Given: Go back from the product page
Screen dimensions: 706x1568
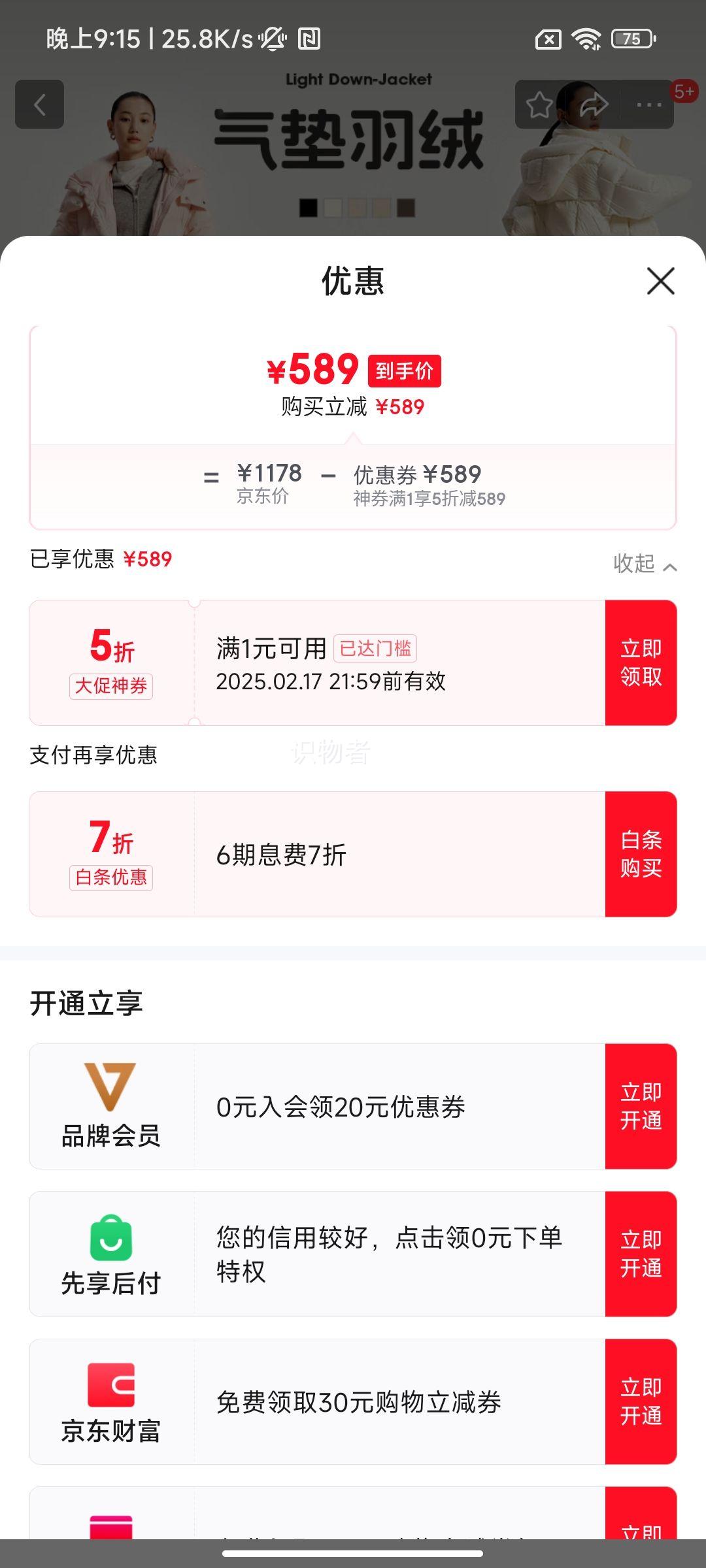Looking at the screenshot, I should (40, 105).
